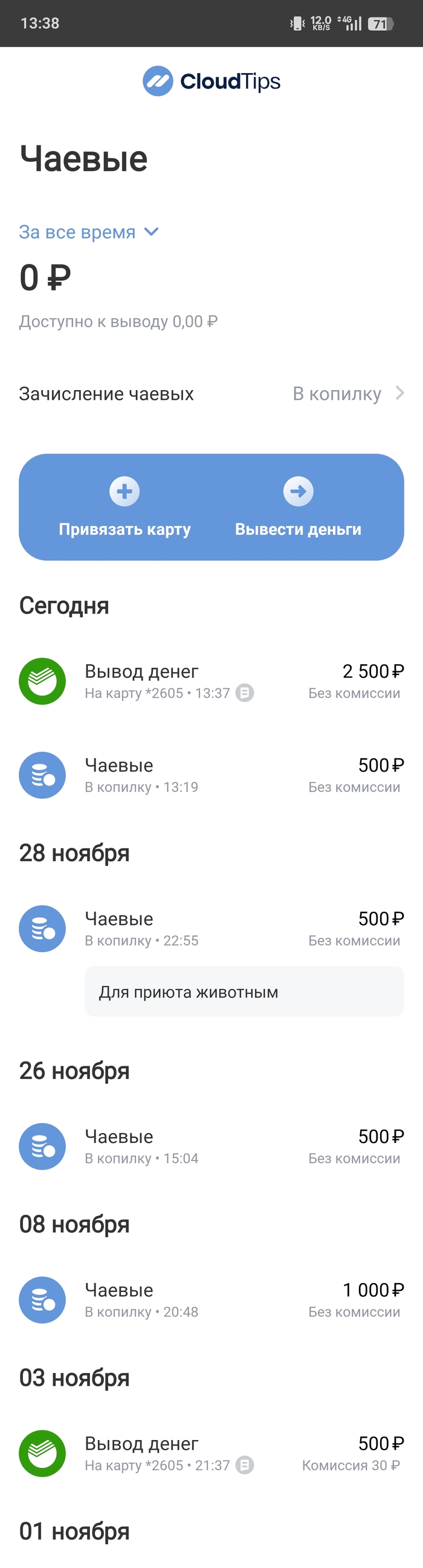Image resolution: width=423 pixels, height=1568 pixels.
Task: Expand the 'За все время' period dropdown
Action: [x=89, y=232]
